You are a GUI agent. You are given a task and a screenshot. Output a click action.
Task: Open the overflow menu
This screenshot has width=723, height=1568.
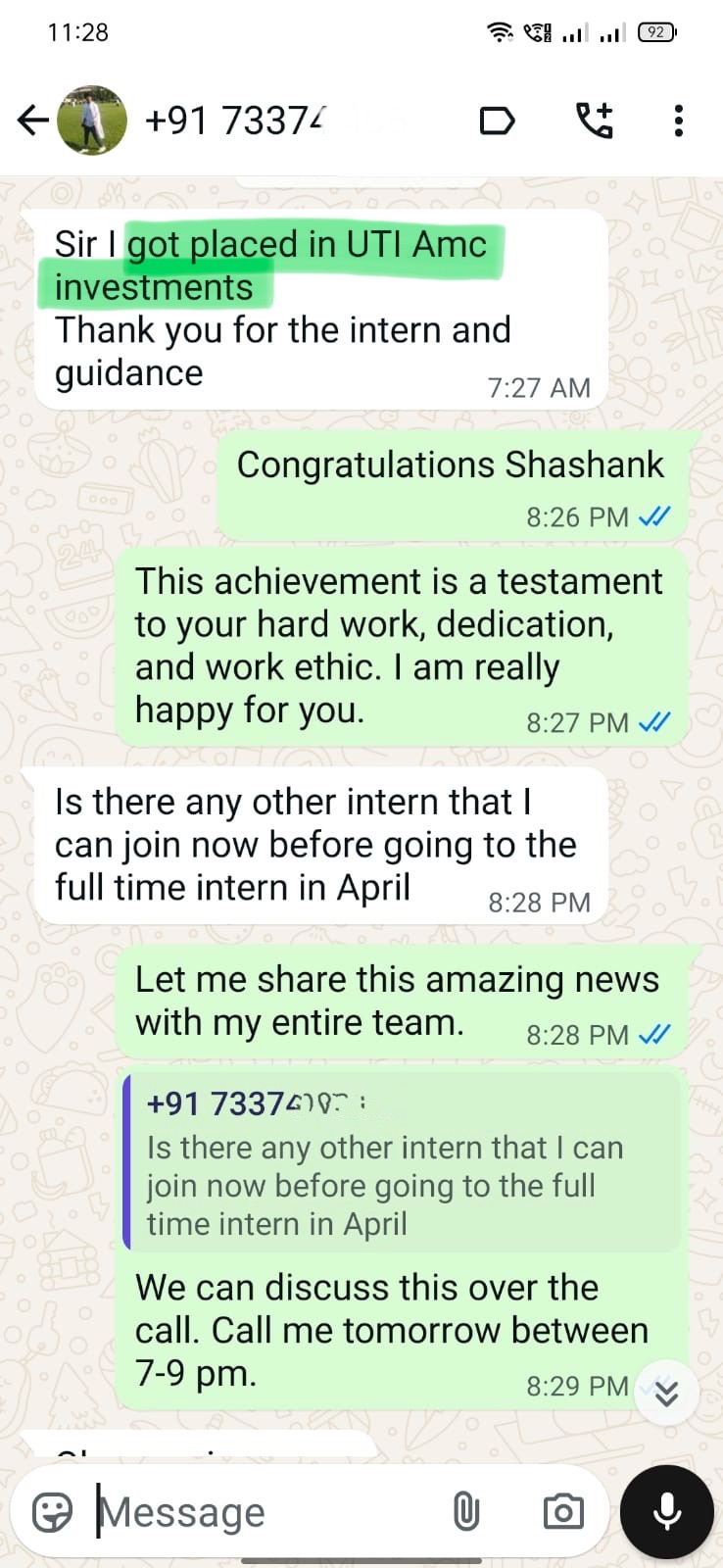(678, 121)
